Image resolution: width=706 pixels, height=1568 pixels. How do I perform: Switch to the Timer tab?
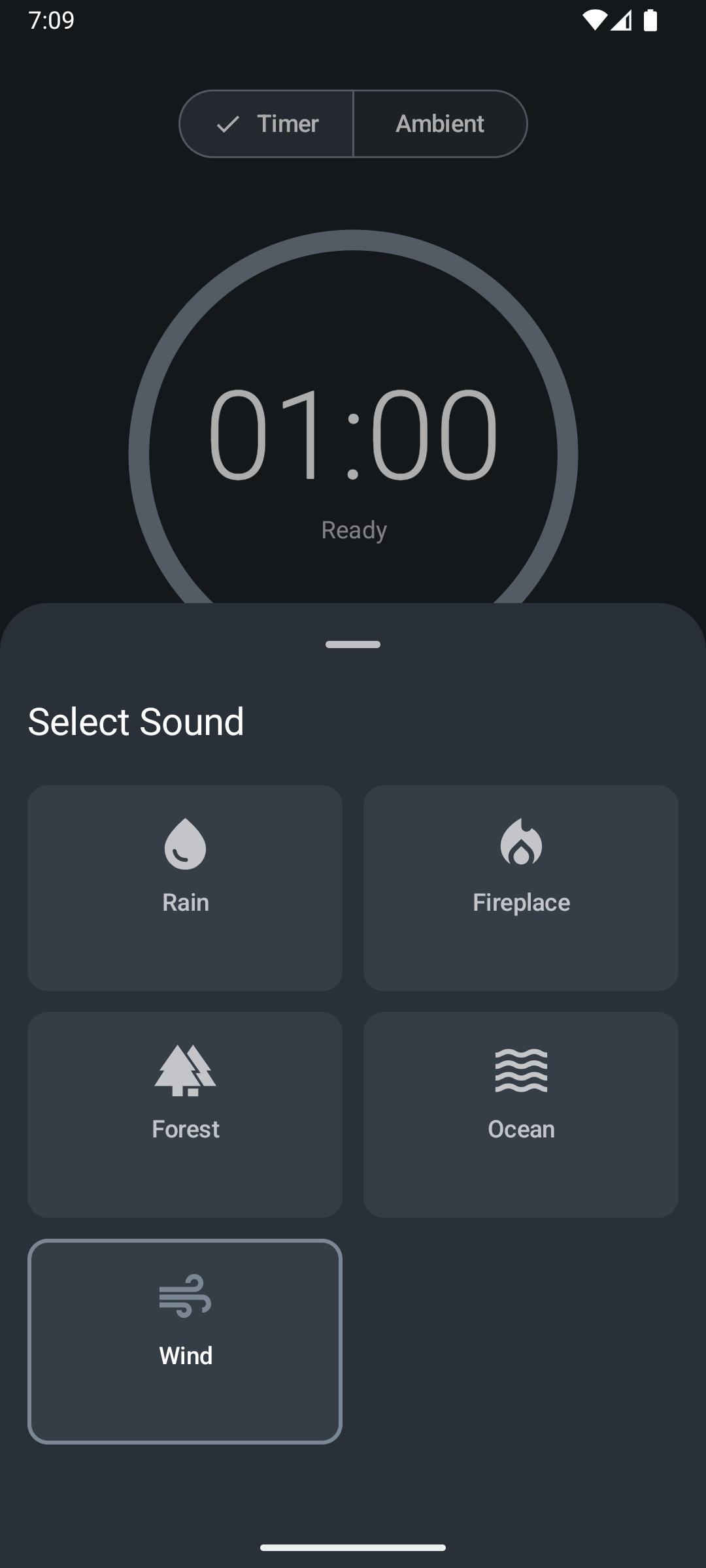265,124
